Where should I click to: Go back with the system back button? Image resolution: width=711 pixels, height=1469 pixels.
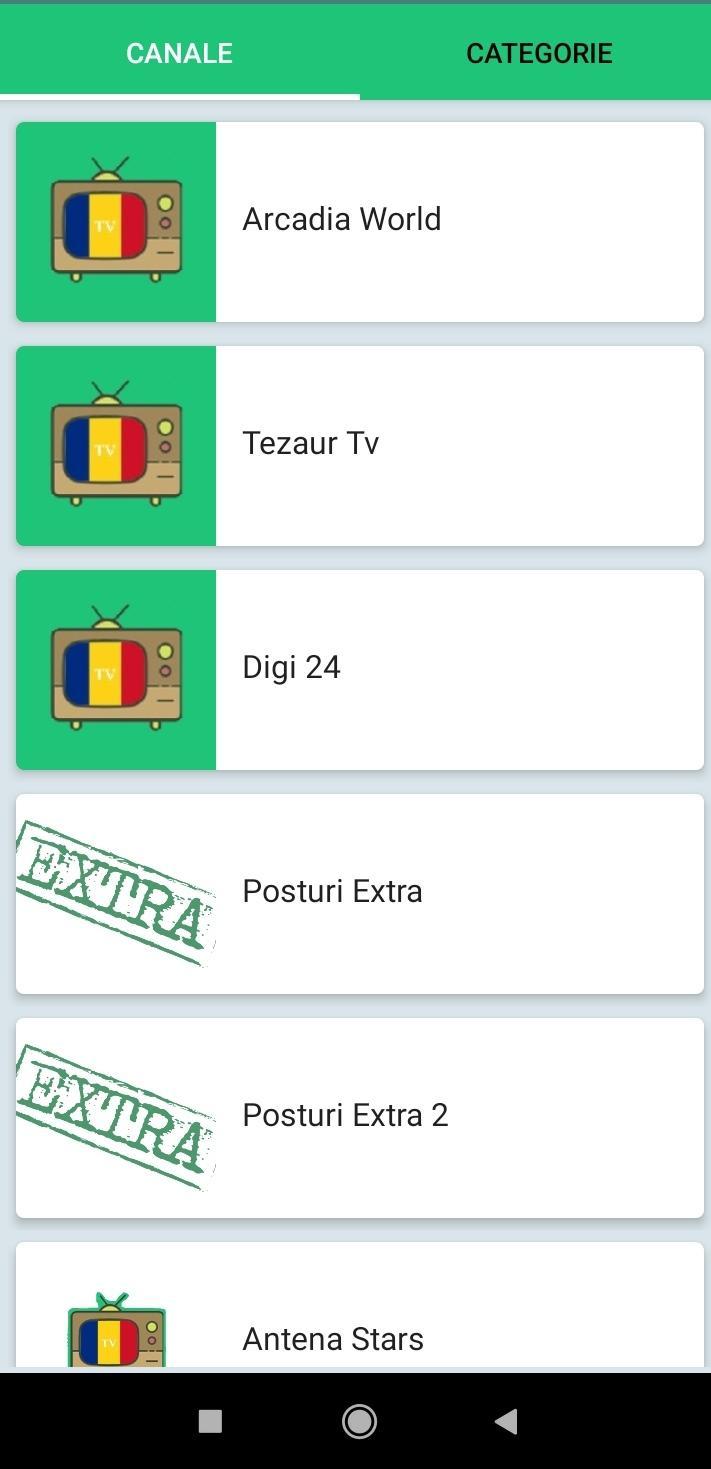[506, 1421]
